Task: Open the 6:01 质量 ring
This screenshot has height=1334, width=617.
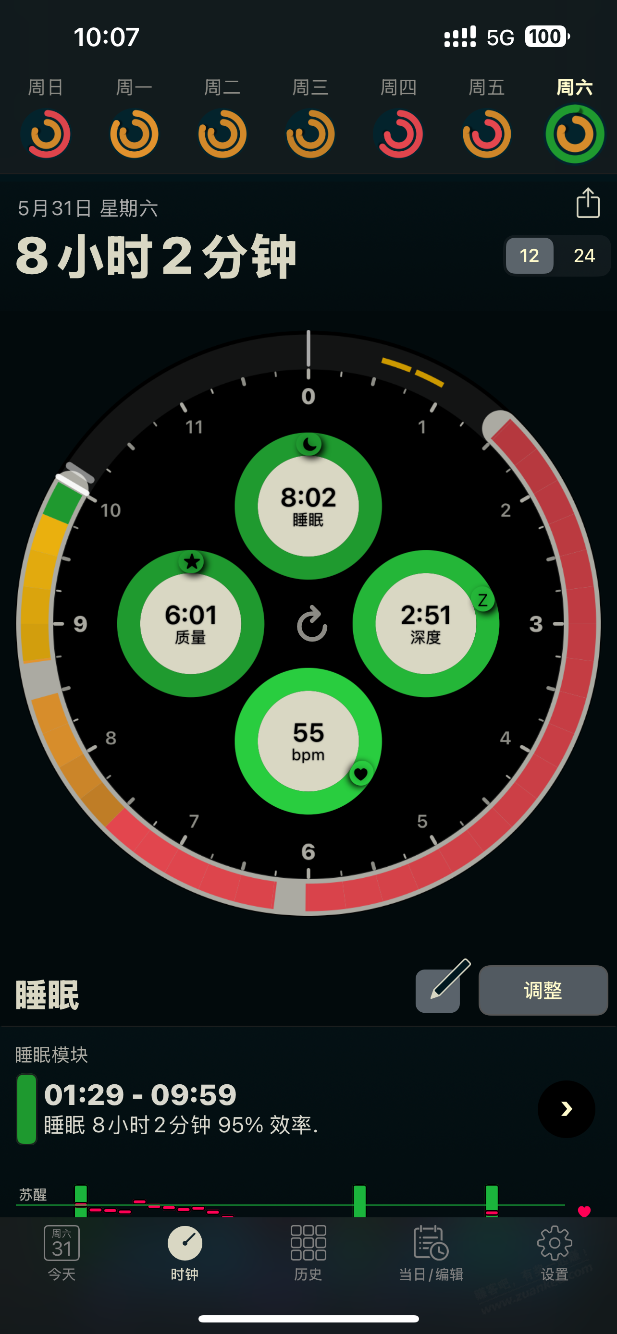Action: coord(190,622)
